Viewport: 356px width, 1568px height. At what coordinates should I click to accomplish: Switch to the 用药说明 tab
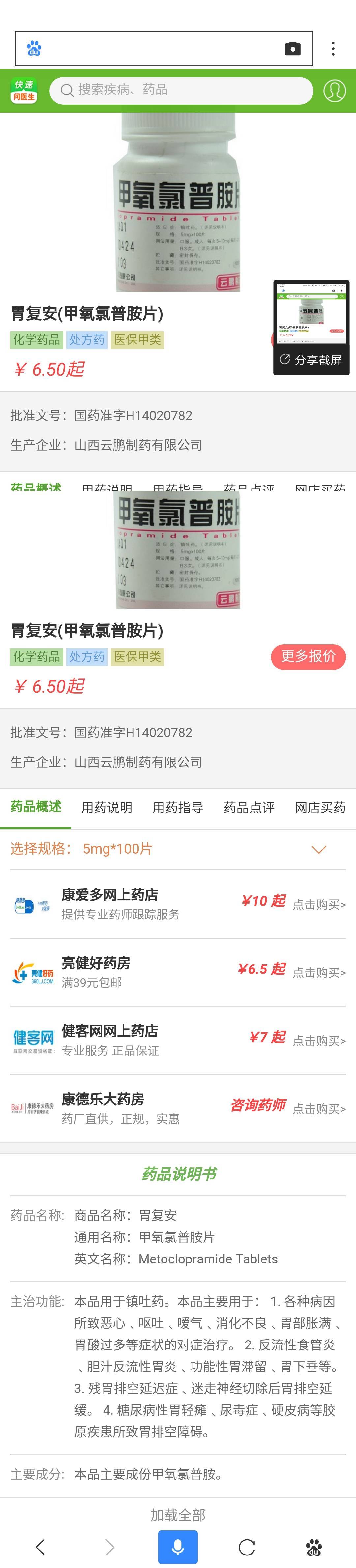[107, 808]
